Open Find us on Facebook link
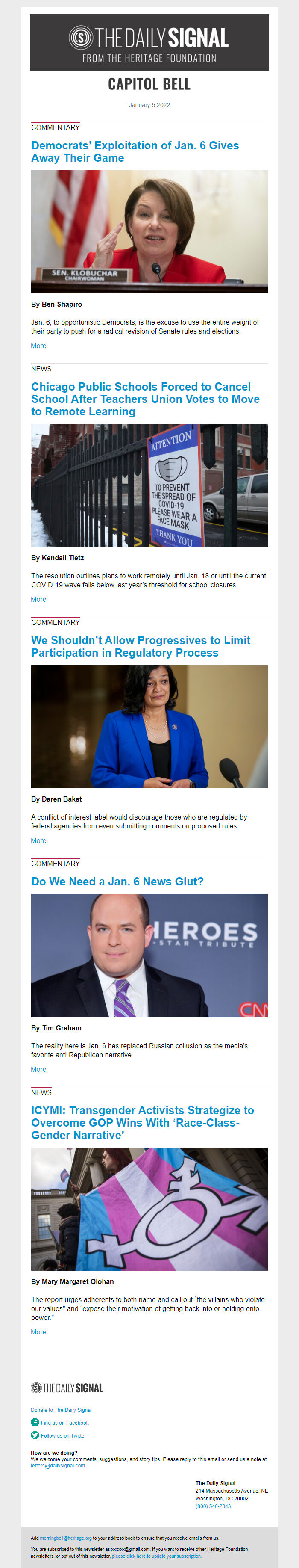Image resolution: width=299 pixels, height=1568 pixels. pyautogui.click(x=64, y=1423)
